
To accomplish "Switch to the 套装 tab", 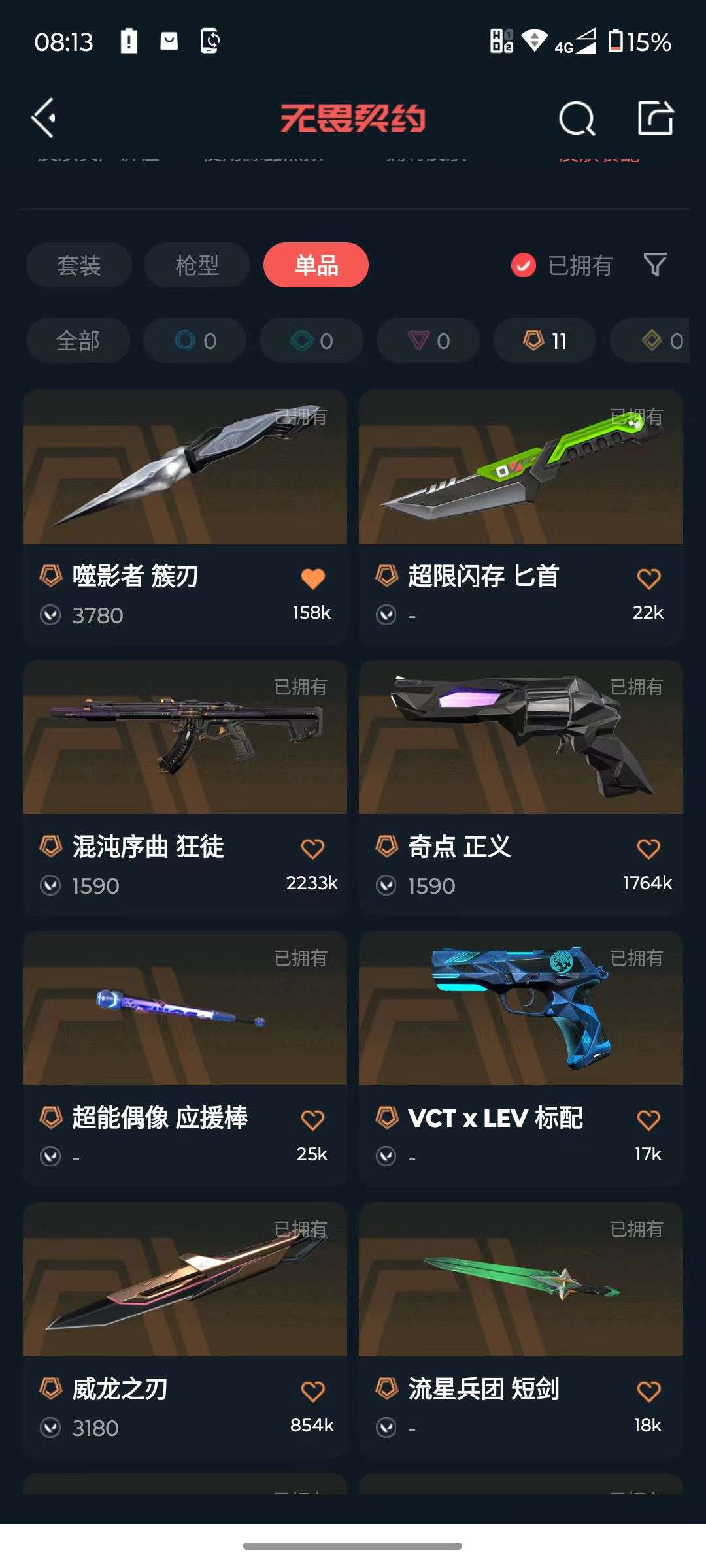I will pos(77,265).
